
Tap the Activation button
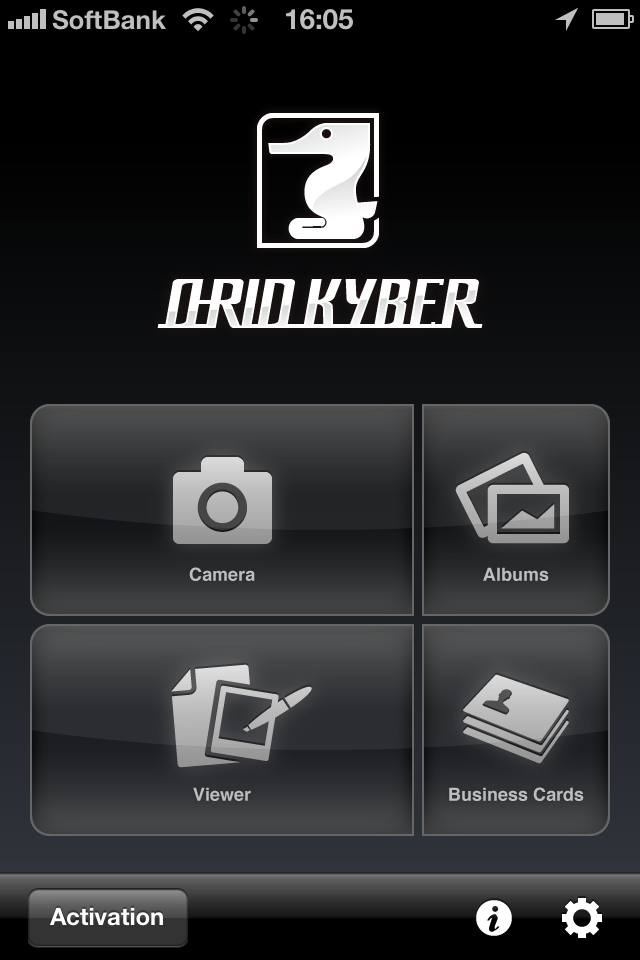(x=107, y=917)
